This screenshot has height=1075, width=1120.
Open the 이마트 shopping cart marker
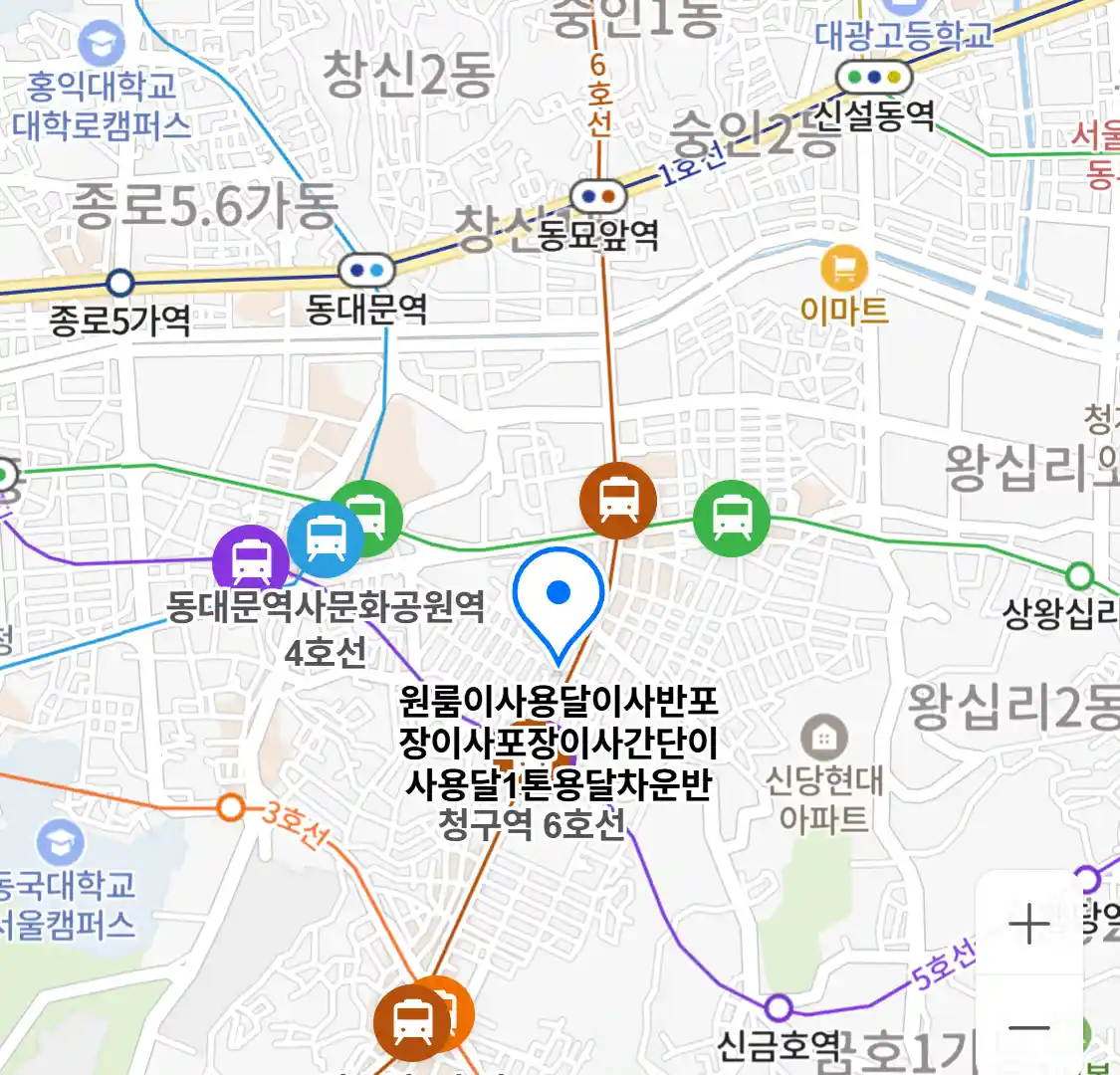(x=844, y=268)
